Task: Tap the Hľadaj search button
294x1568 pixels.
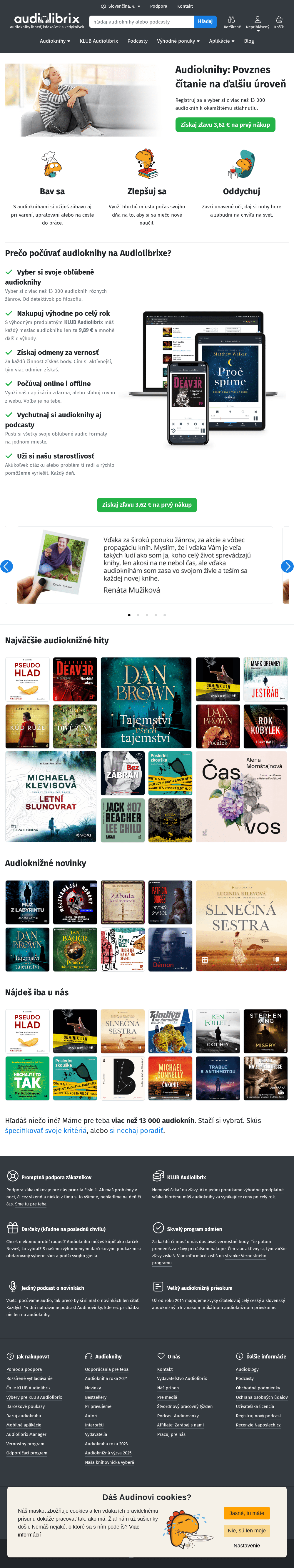Action: pyautogui.click(x=205, y=21)
